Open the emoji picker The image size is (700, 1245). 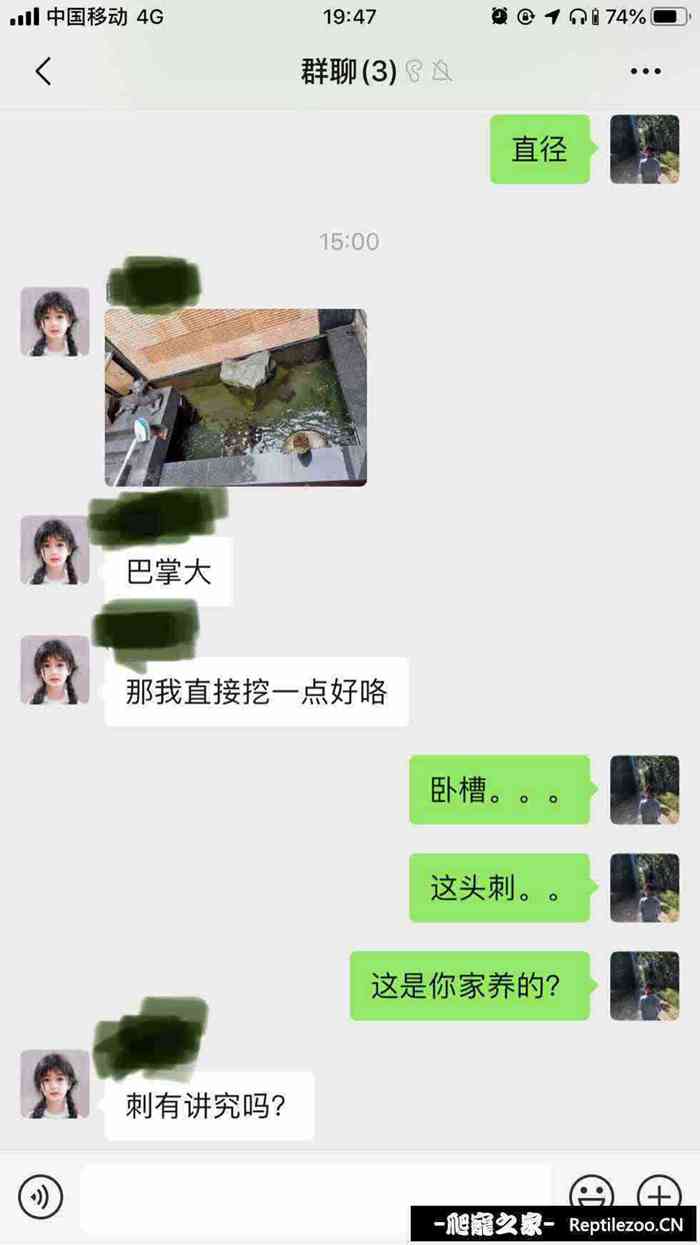tap(591, 1192)
